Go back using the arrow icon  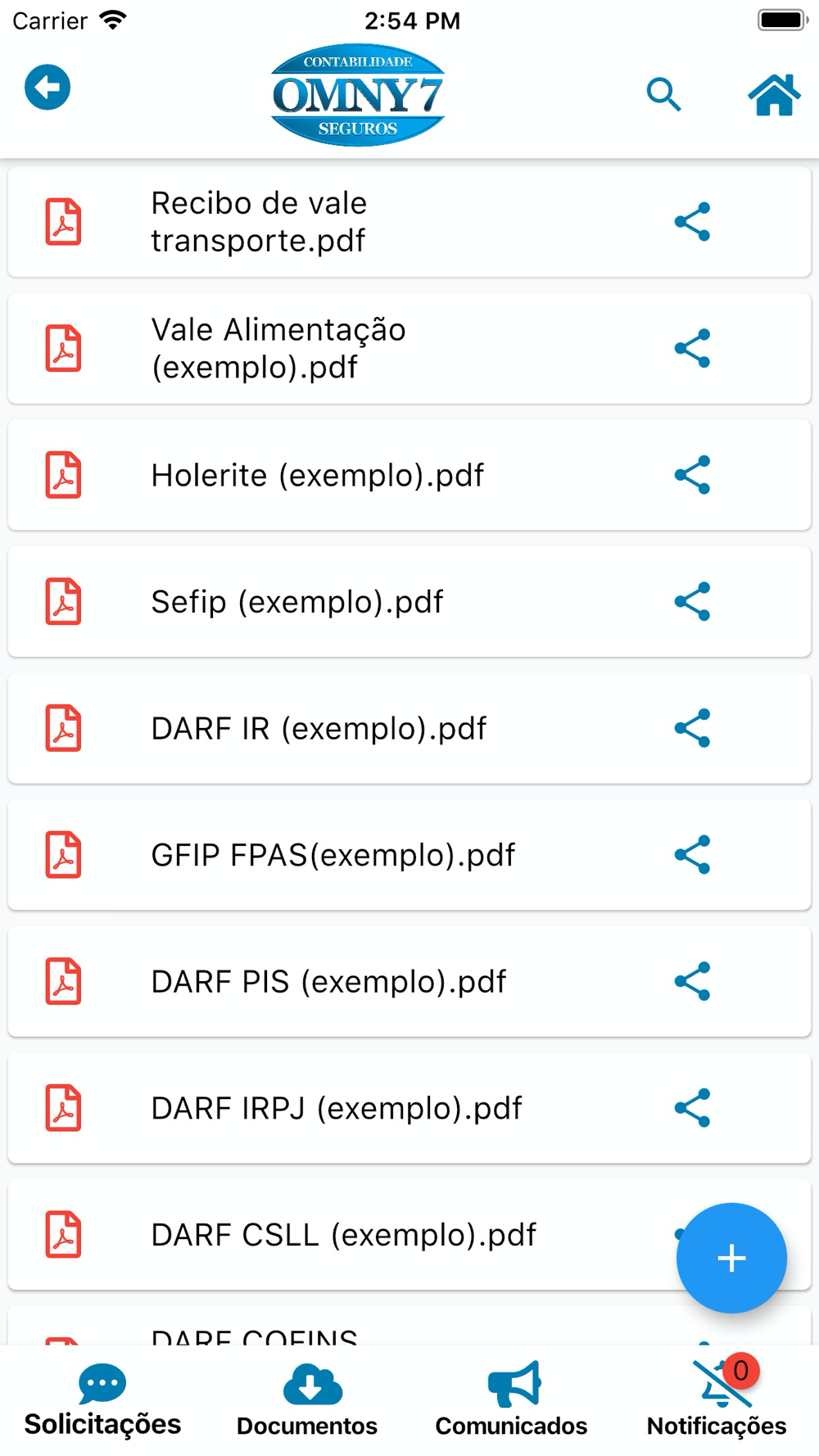(x=48, y=87)
